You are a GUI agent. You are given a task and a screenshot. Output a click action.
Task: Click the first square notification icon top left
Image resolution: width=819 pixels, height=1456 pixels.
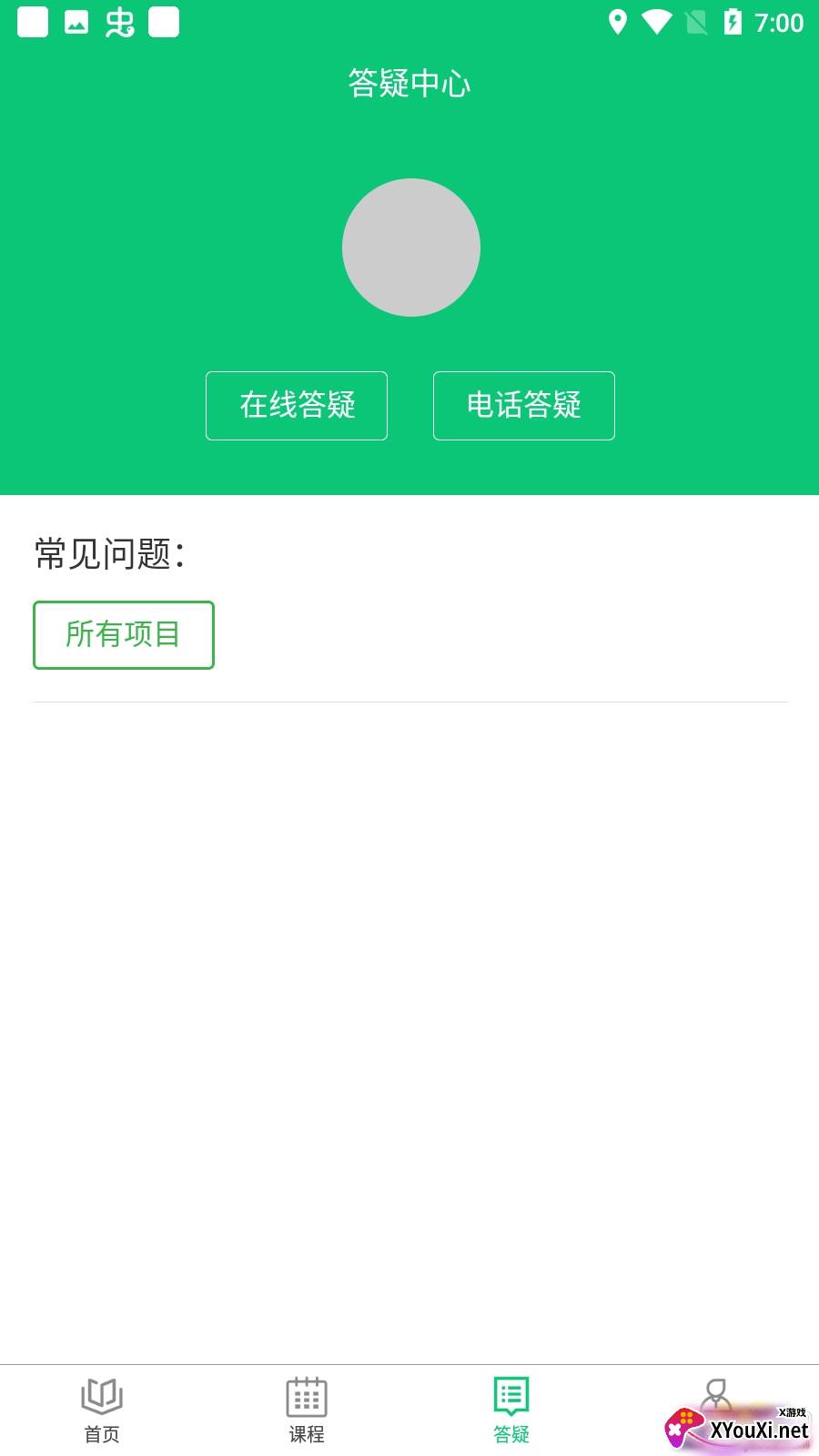(33, 23)
